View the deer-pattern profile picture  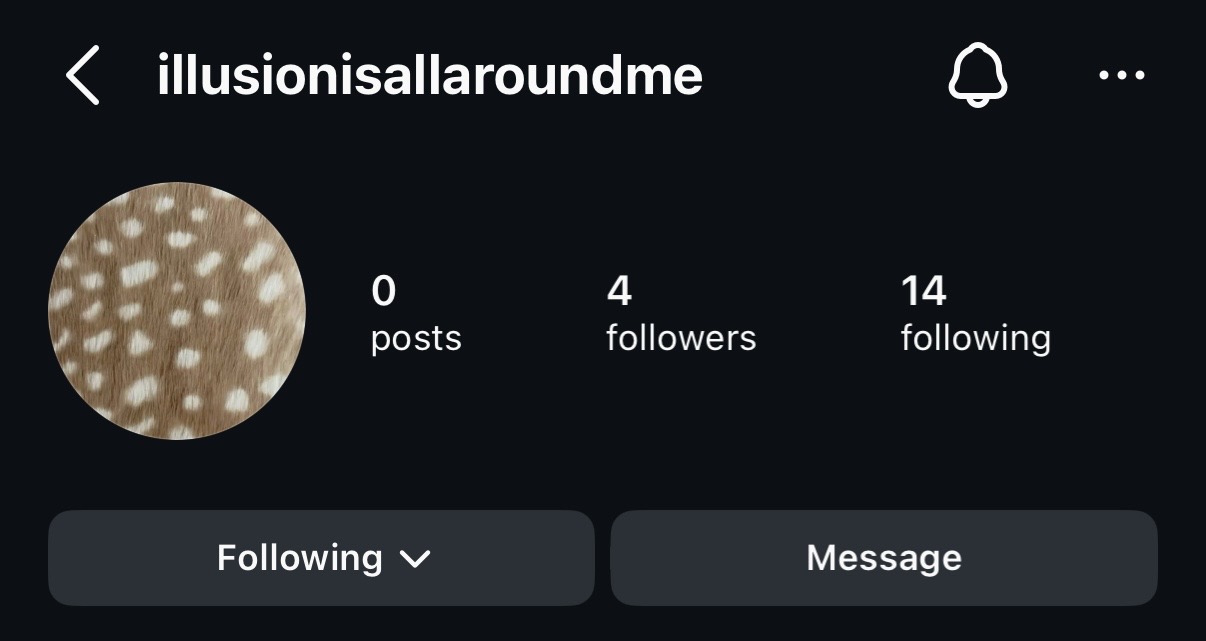[177, 311]
